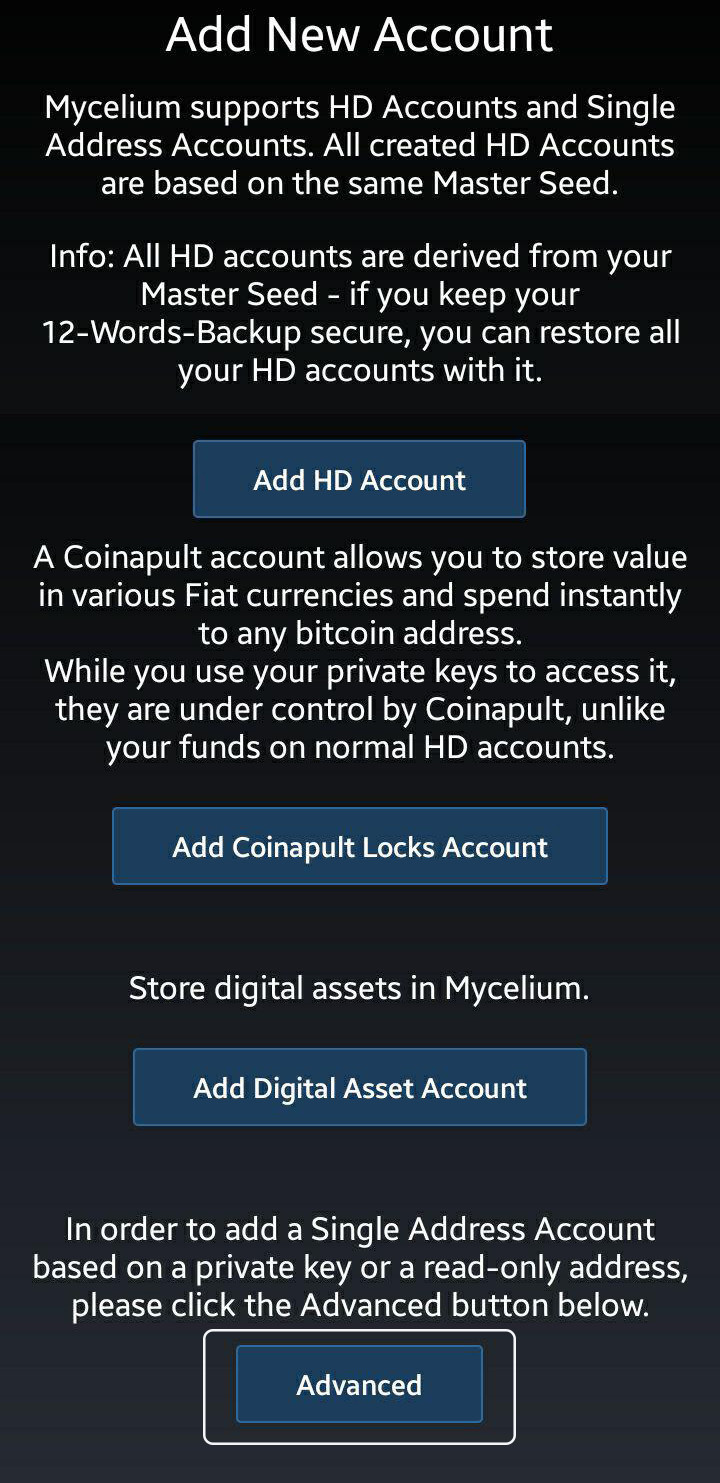This screenshot has width=720, height=1483.
Task: Open the Advanced options
Action: (359, 1384)
